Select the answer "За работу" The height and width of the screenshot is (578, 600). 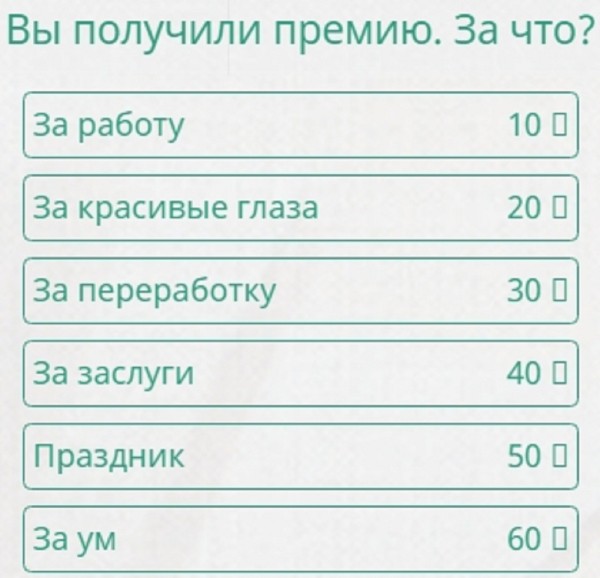click(x=300, y=125)
